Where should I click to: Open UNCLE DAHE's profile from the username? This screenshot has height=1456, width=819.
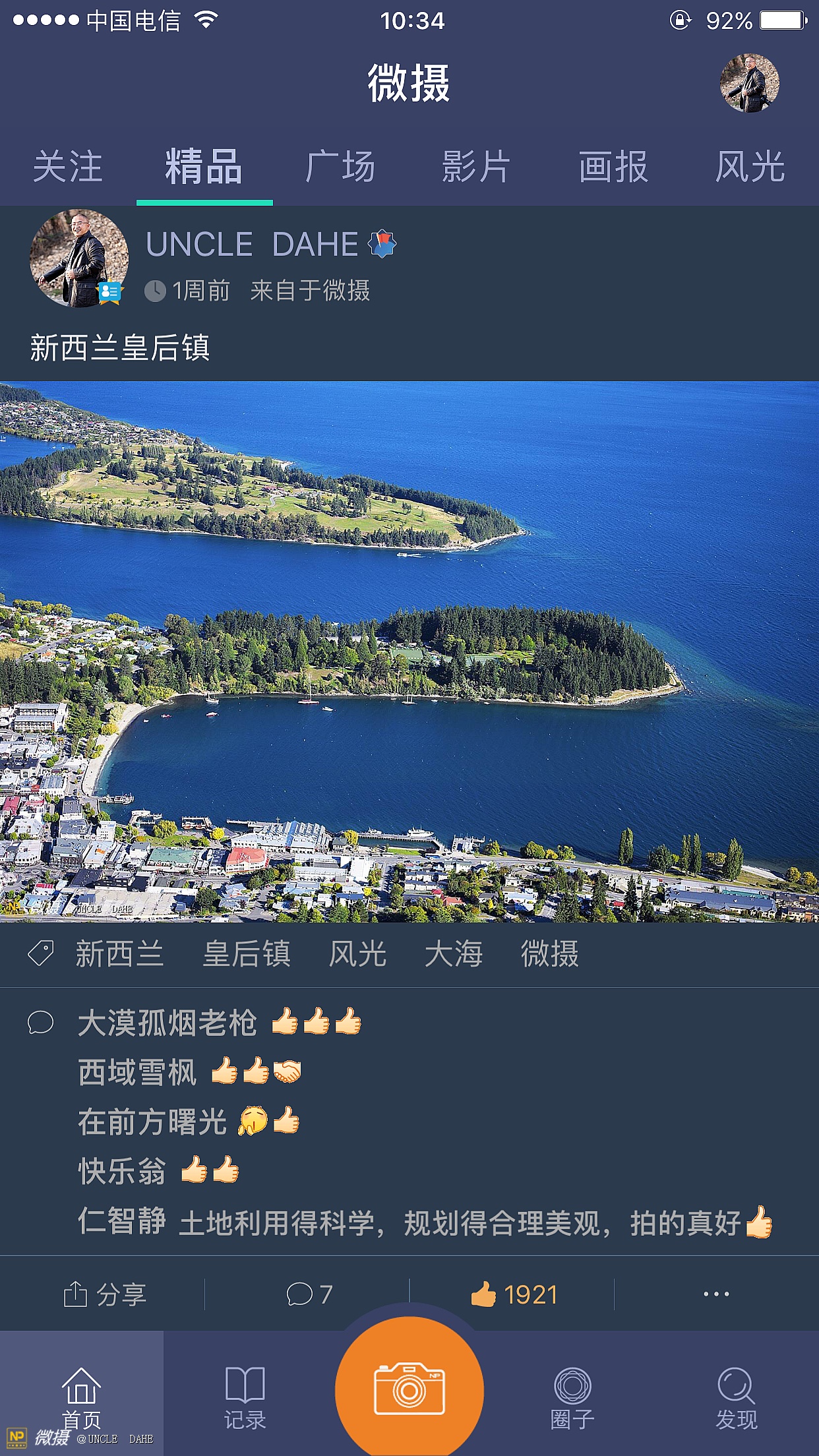click(252, 245)
